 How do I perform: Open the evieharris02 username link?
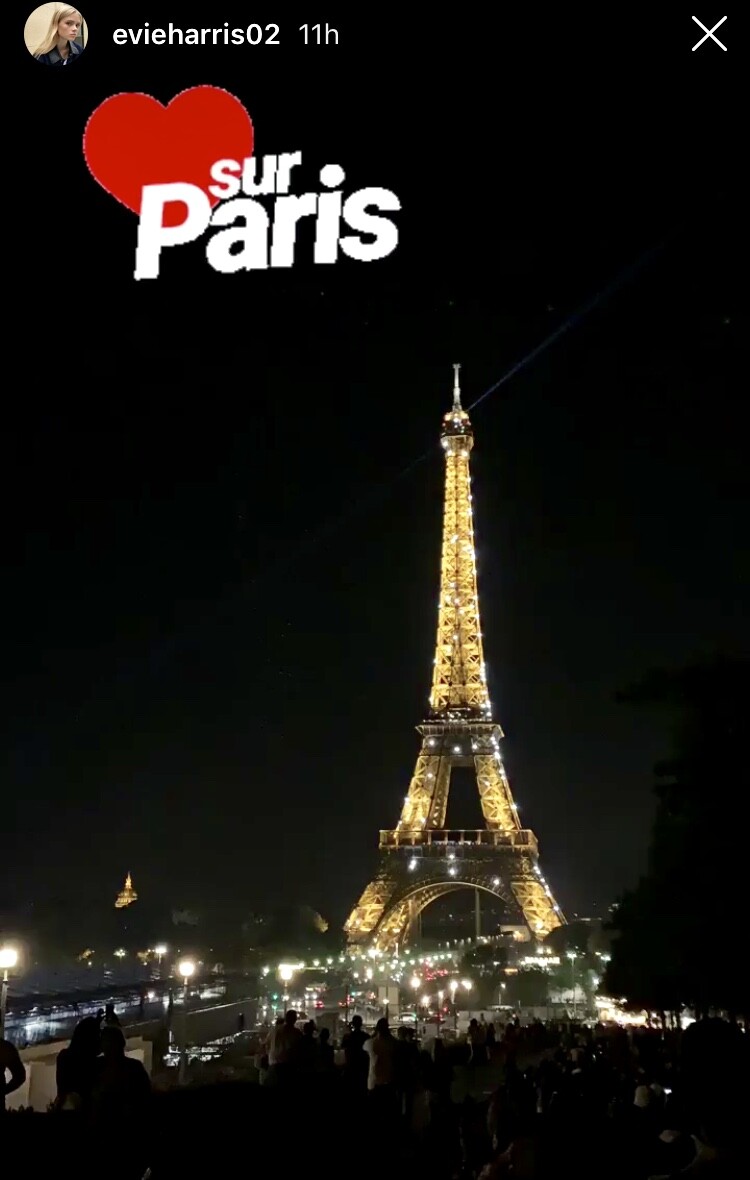coord(196,35)
